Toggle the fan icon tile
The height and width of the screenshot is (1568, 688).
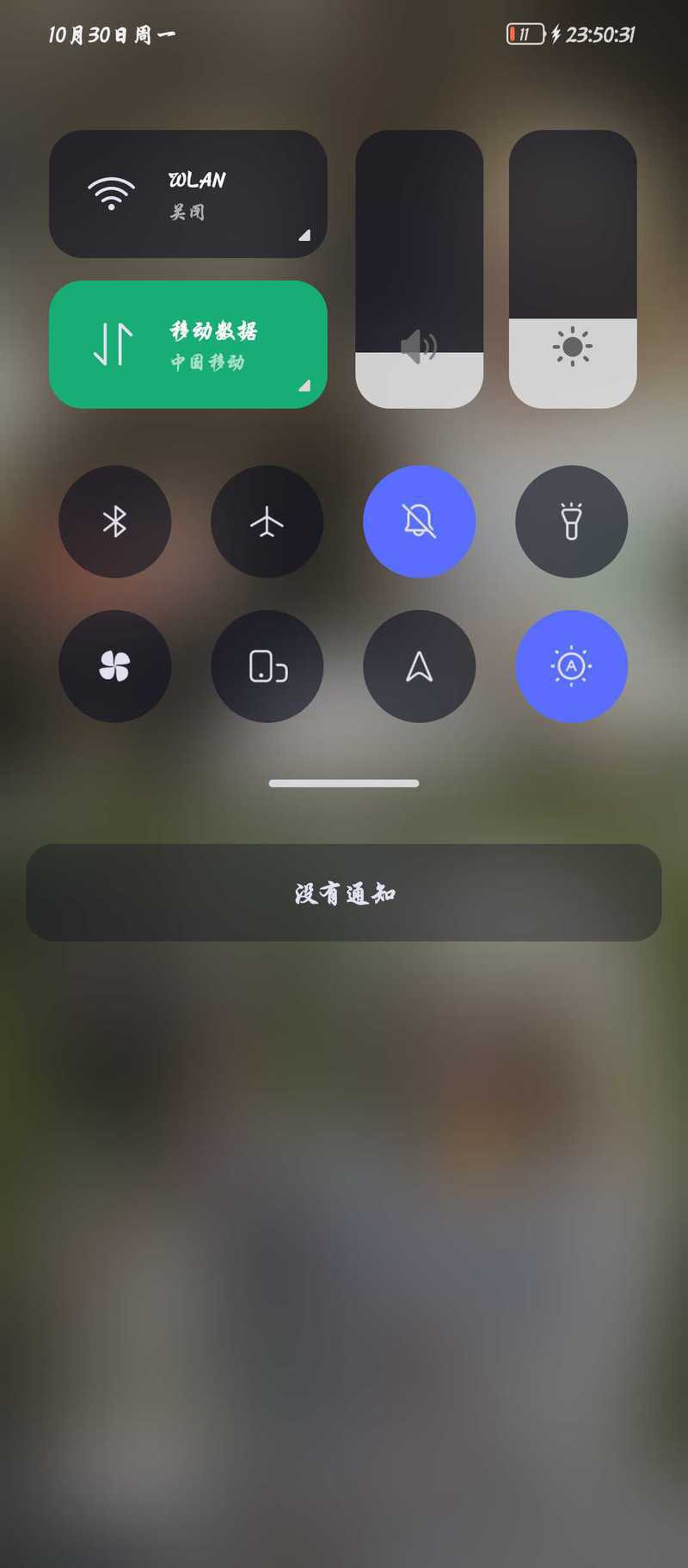click(x=114, y=666)
